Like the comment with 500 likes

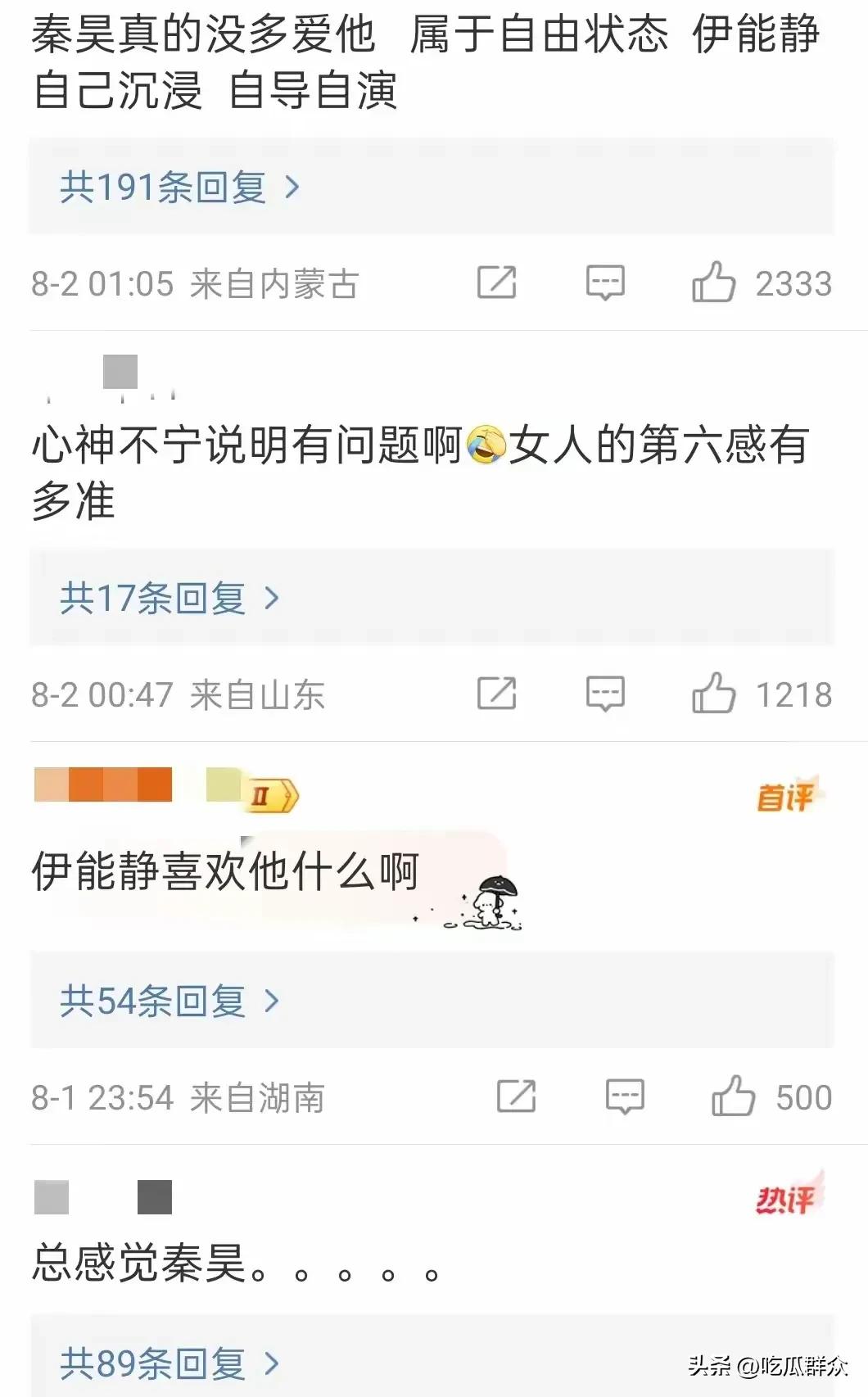click(x=733, y=1096)
